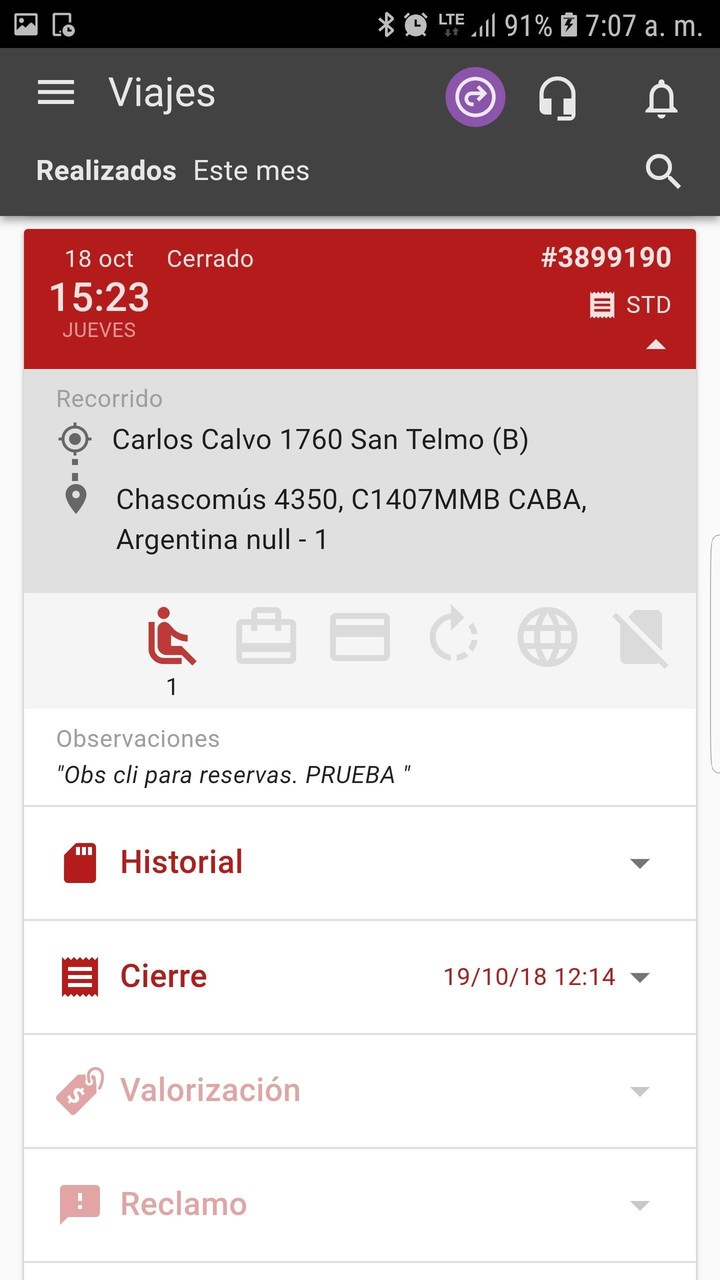Open the Reclamo section
This screenshot has width=720, height=1280.
639,1204
